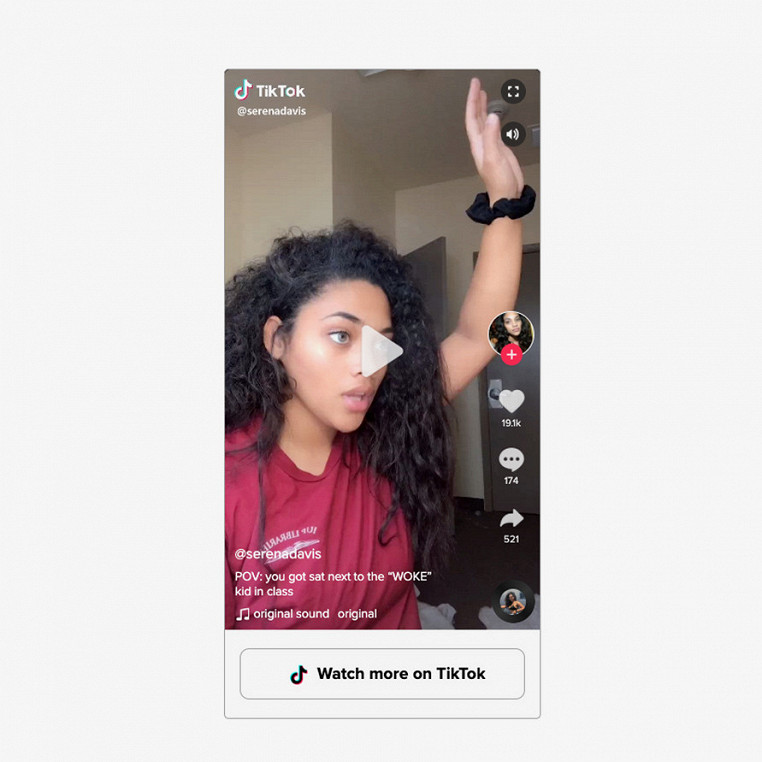762x762 pixels.
Task: Tap Watch more on TikTok
Action: (x=382, y=674)
